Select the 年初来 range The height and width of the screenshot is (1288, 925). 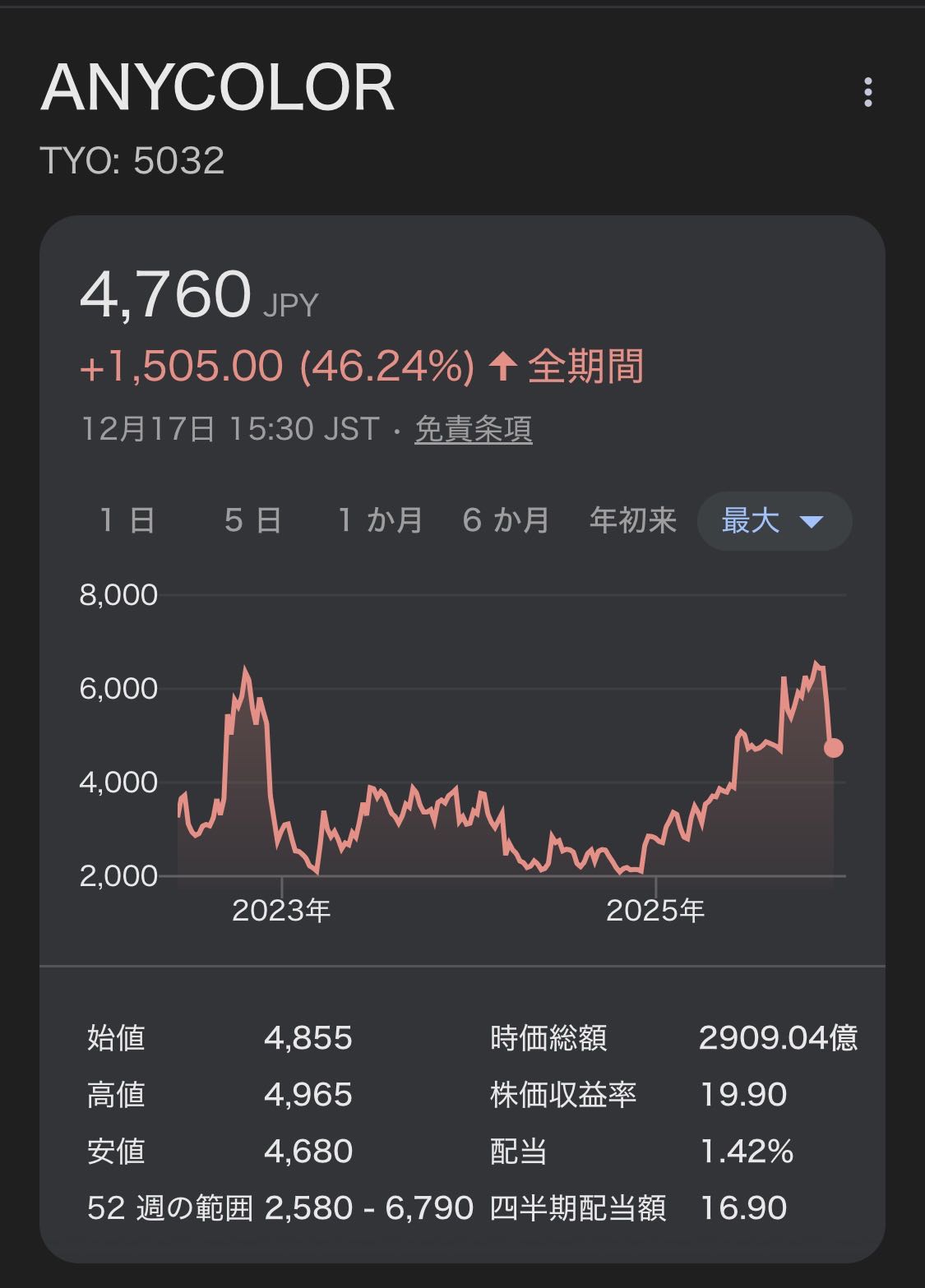(633, 520)
